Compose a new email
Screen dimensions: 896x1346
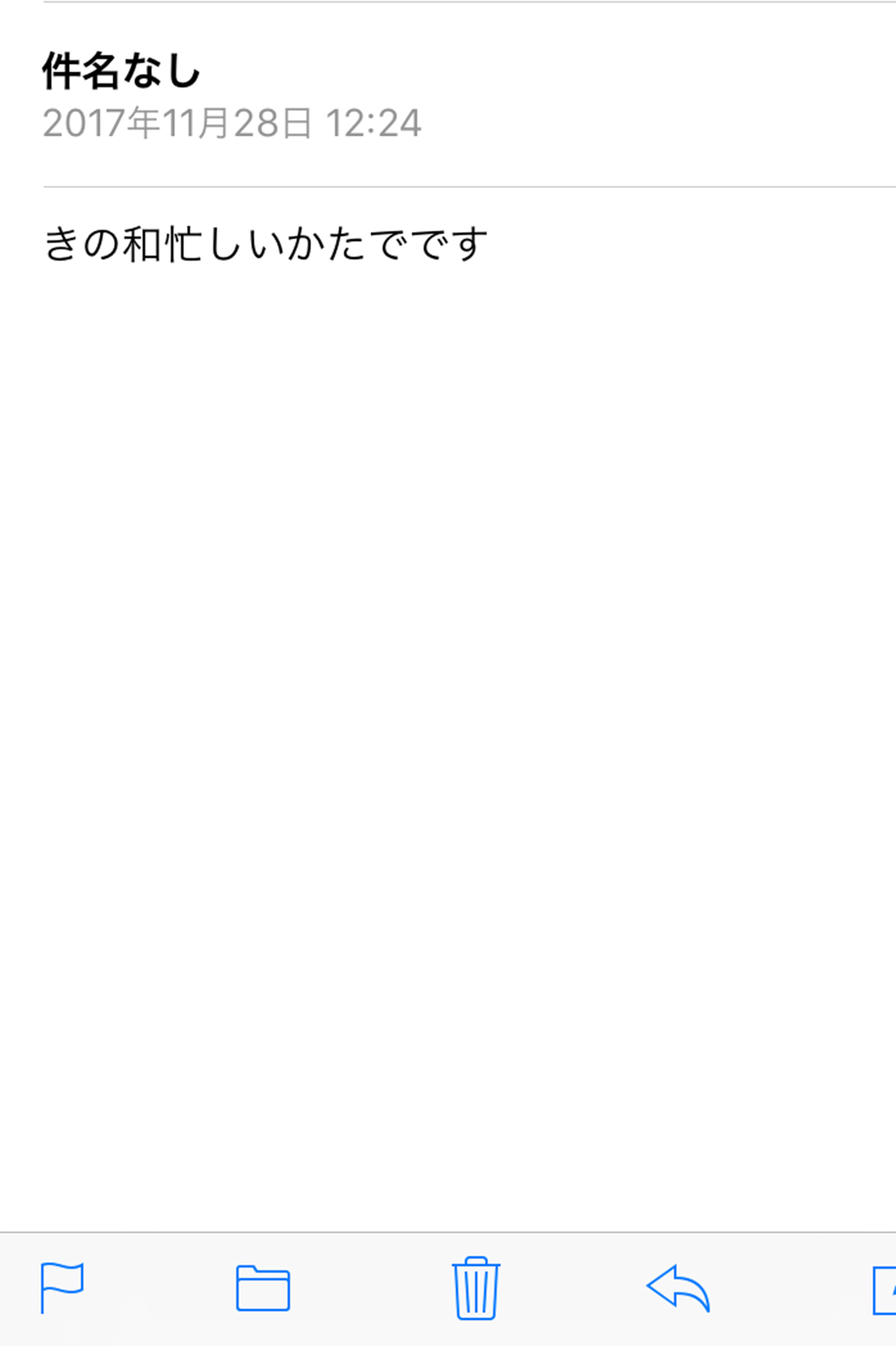click(884, 1289)
